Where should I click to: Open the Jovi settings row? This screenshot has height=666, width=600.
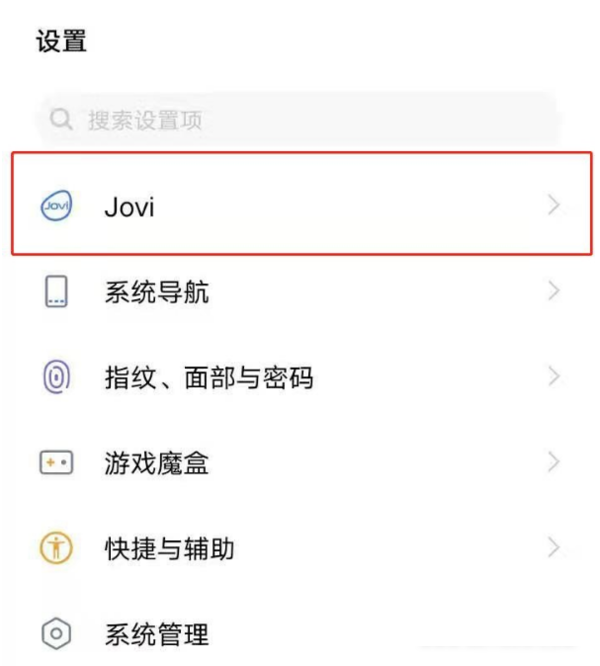coord(300,205)
